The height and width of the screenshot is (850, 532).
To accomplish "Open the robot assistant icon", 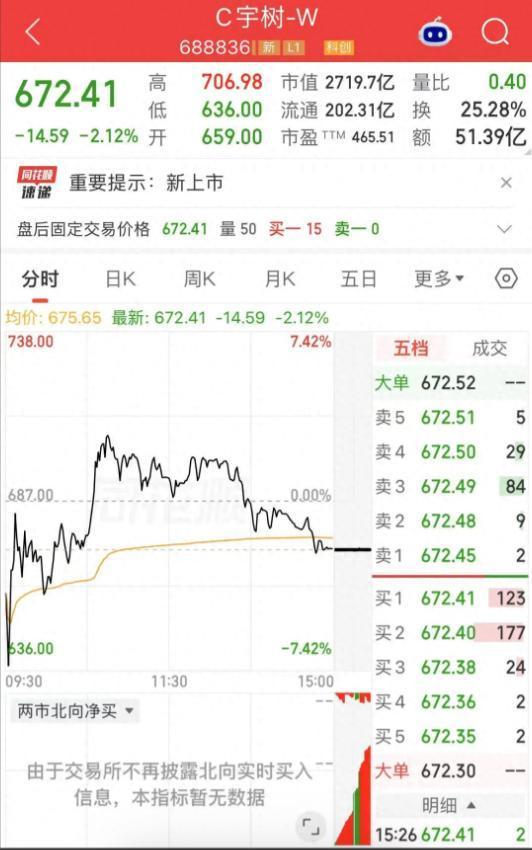I will 435,31.
